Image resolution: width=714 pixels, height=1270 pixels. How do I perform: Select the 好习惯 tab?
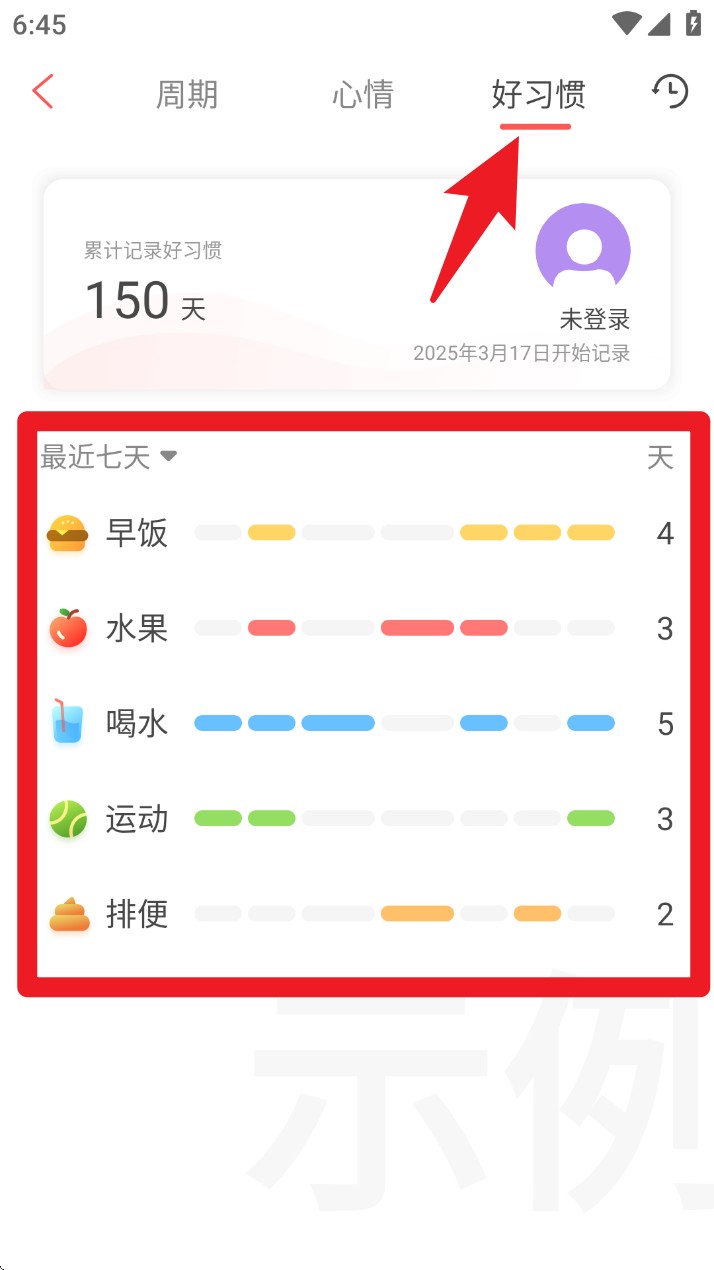tap(537, 94)
